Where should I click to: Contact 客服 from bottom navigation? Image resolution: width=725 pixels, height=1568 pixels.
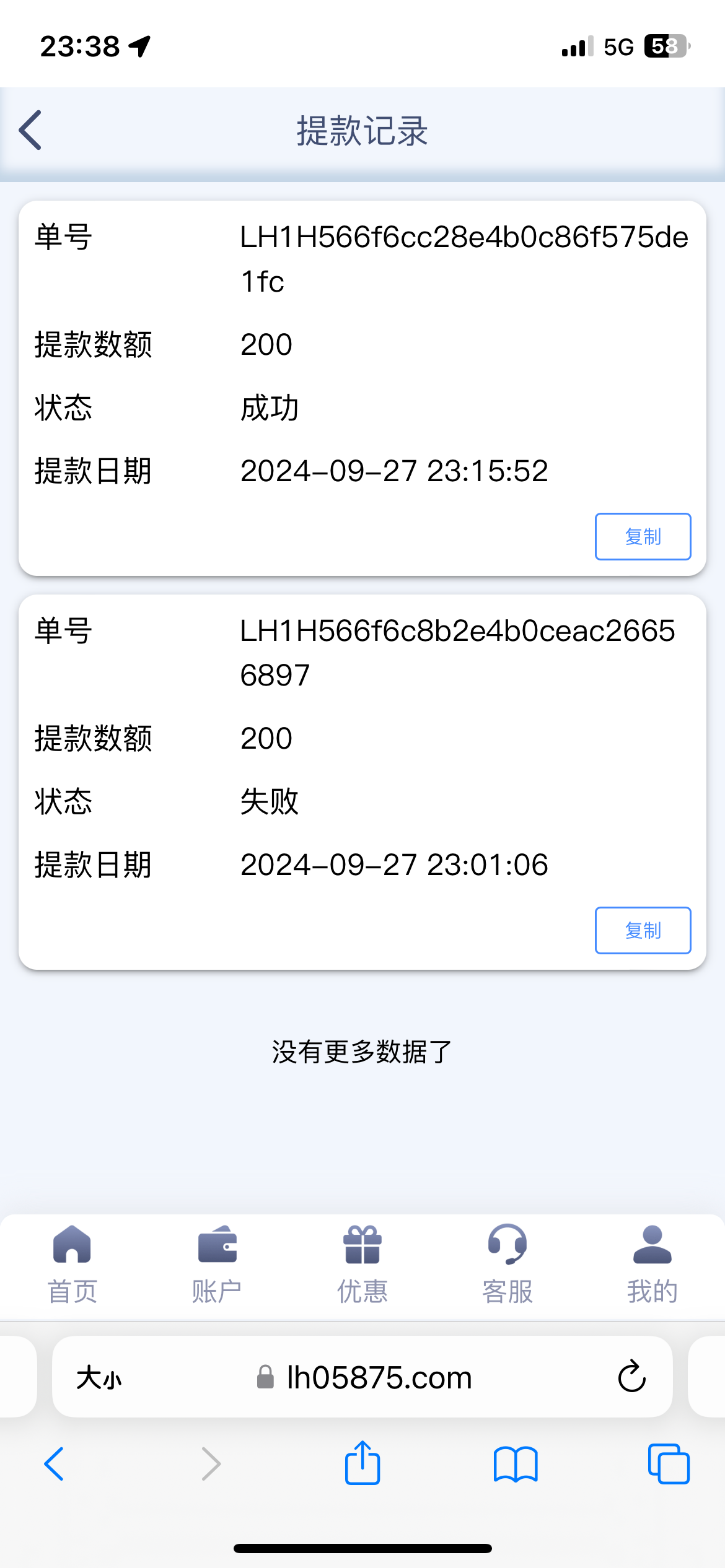507,1265
